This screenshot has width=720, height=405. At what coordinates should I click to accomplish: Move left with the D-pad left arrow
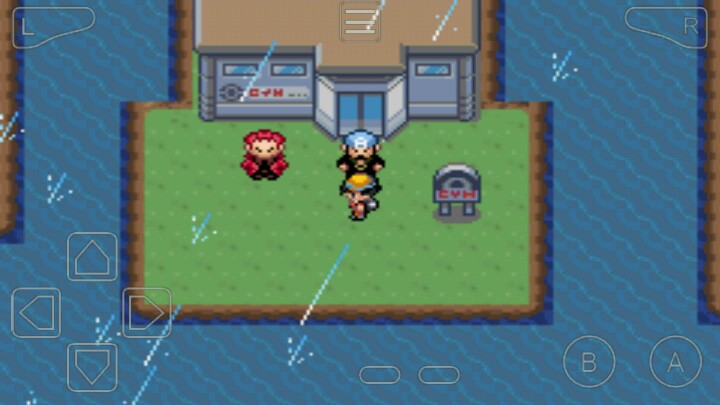point(36,312)
